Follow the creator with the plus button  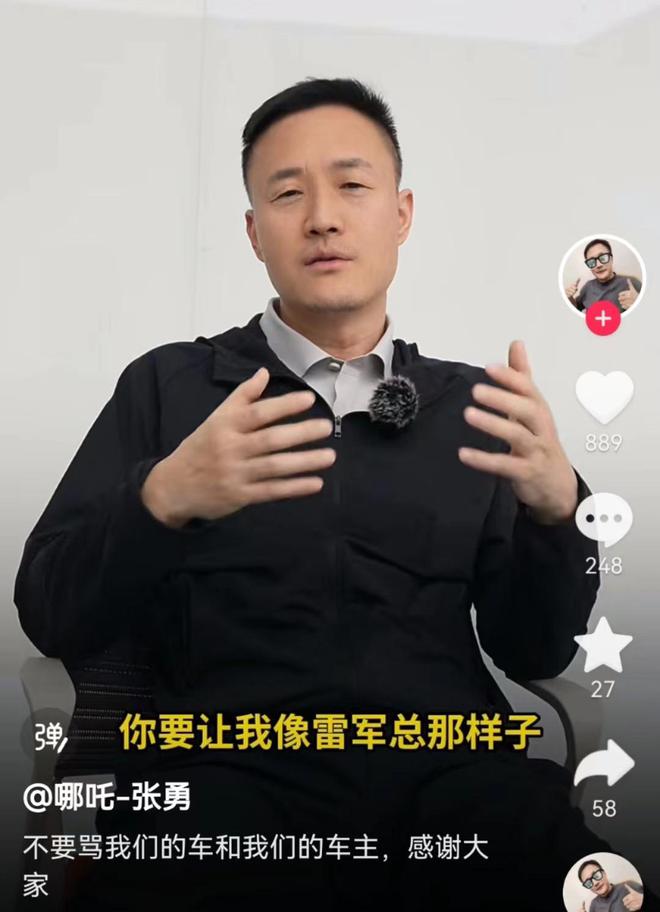602,319
